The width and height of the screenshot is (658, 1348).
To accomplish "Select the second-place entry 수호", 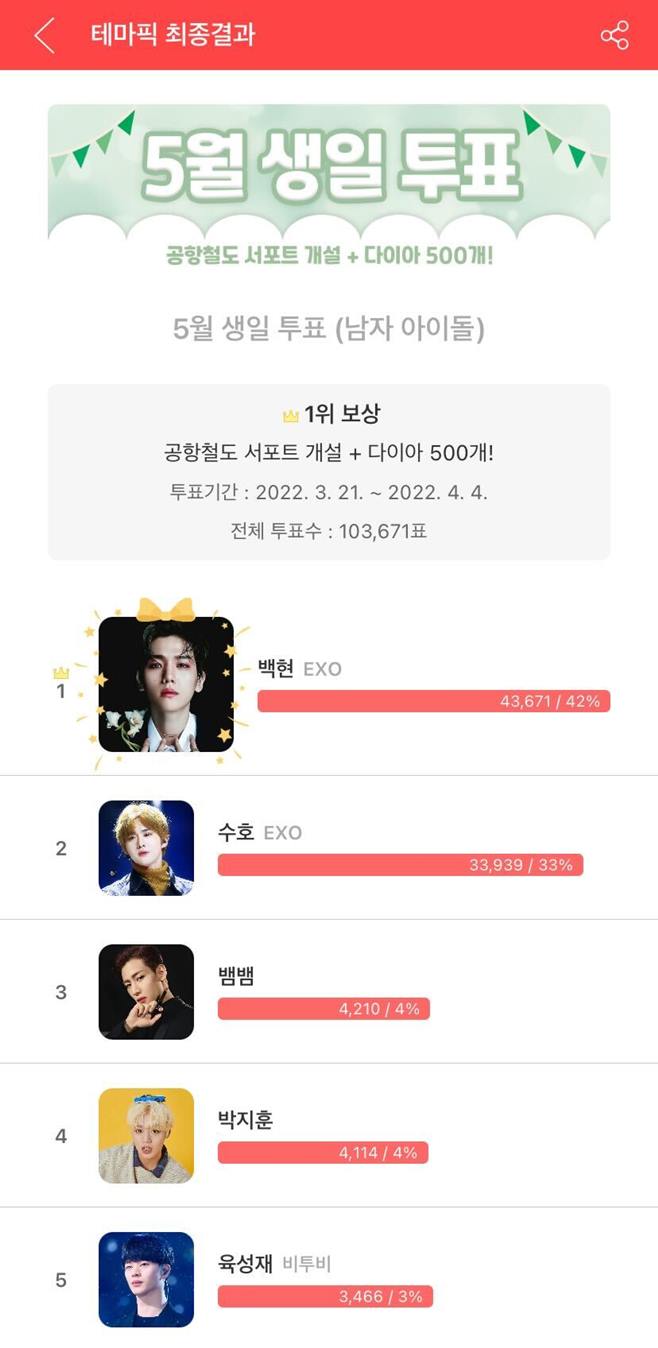I will 329,848.
